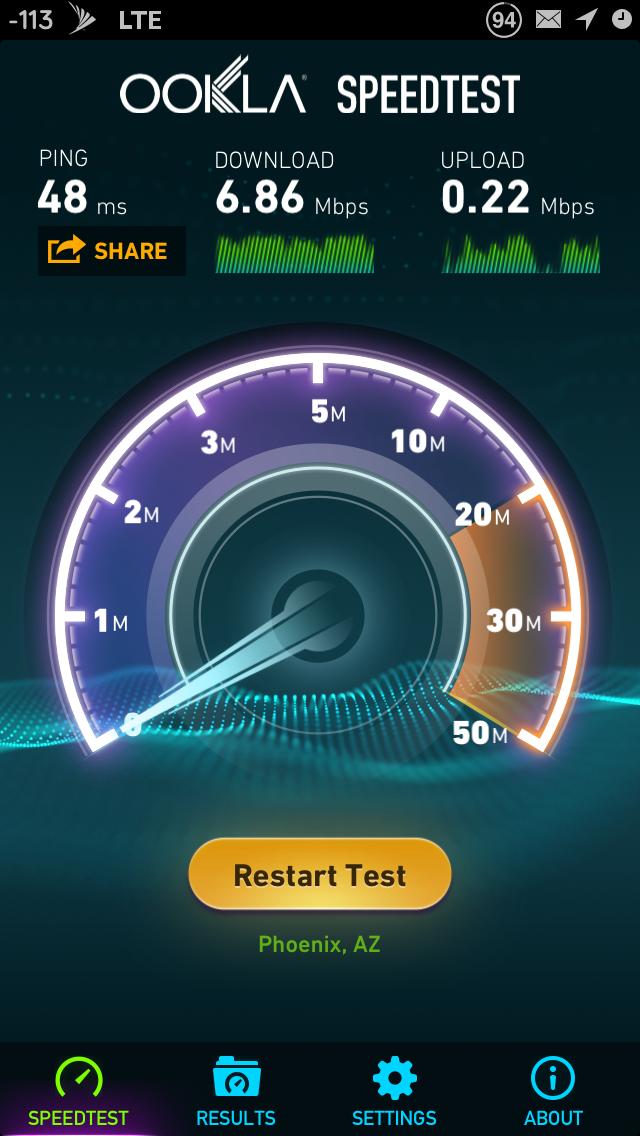Change the Phoenix, AZ test server
The image size is (640, 1136).
(x=320, y=944)
